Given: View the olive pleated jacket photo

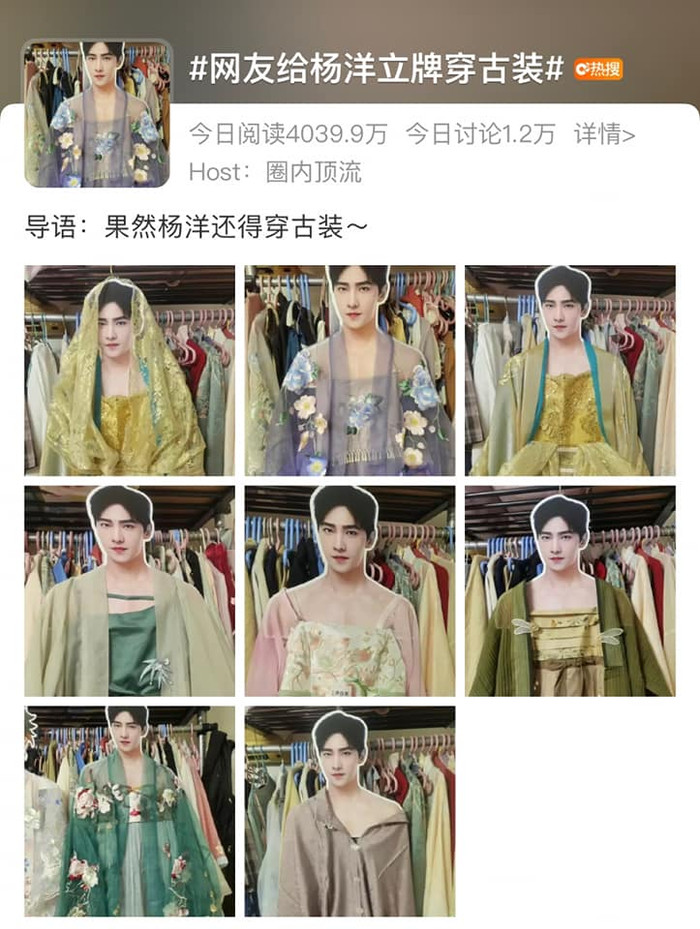Looking at the screenshot, I should 569,590.
